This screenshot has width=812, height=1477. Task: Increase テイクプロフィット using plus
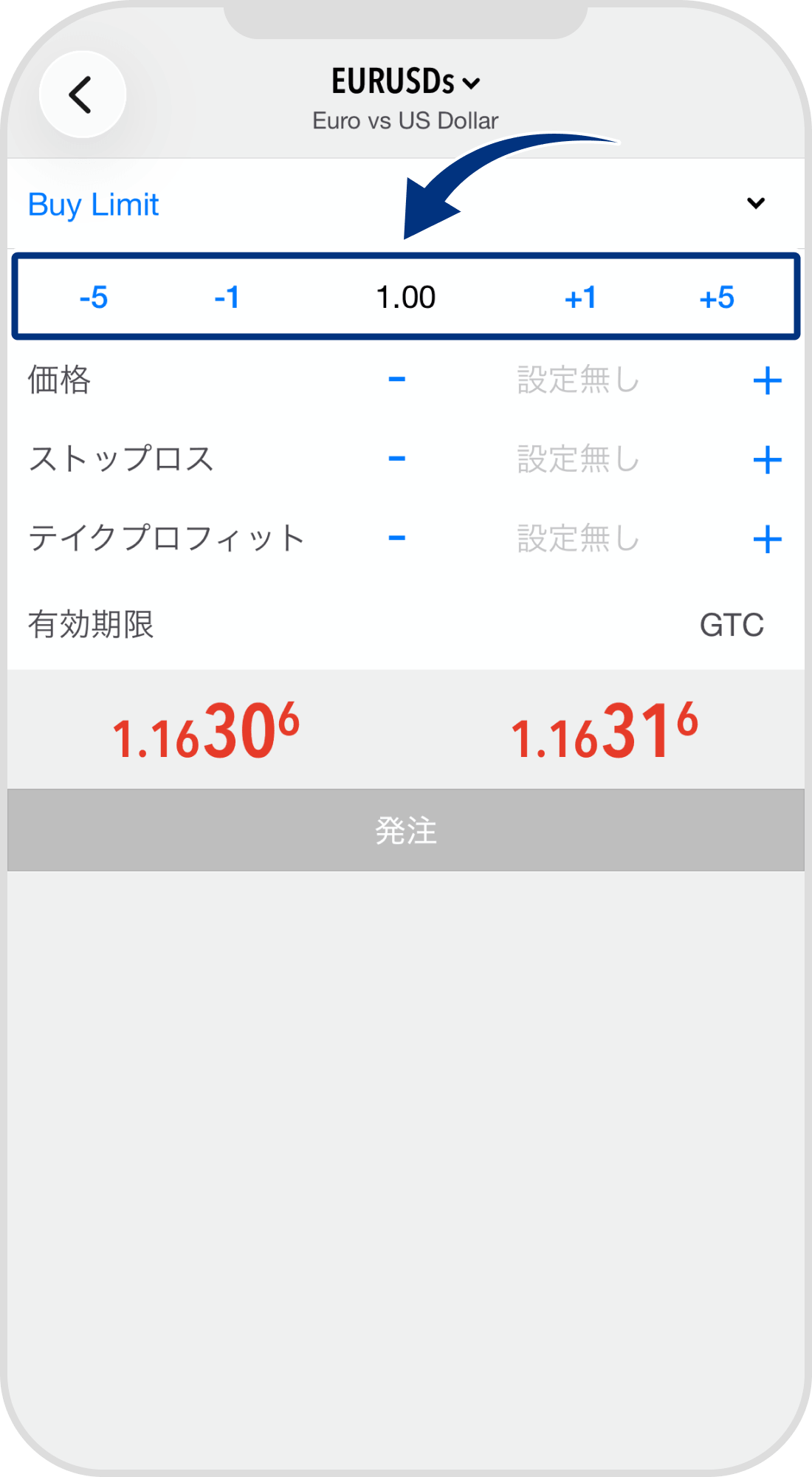[769, 538]
